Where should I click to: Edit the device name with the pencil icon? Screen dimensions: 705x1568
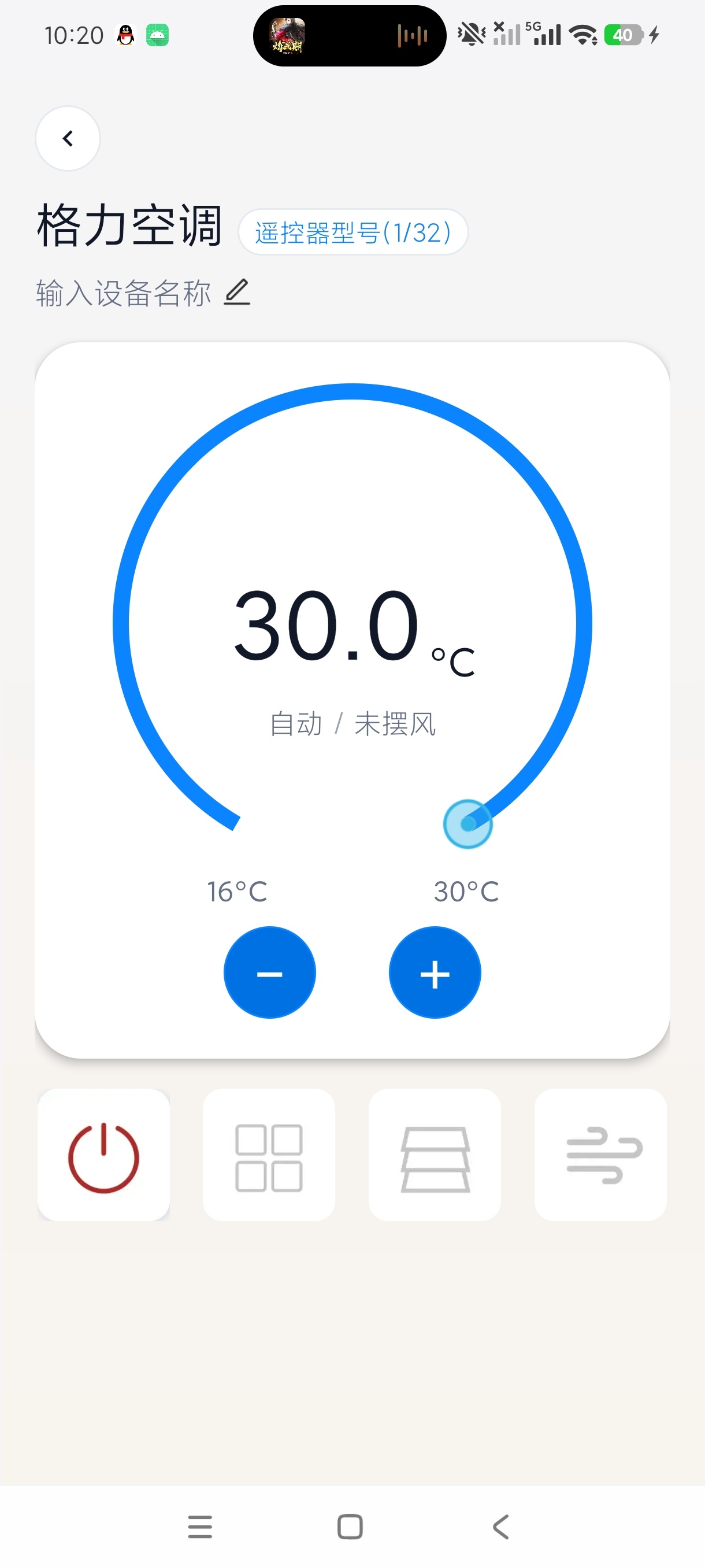click(238, 293)
